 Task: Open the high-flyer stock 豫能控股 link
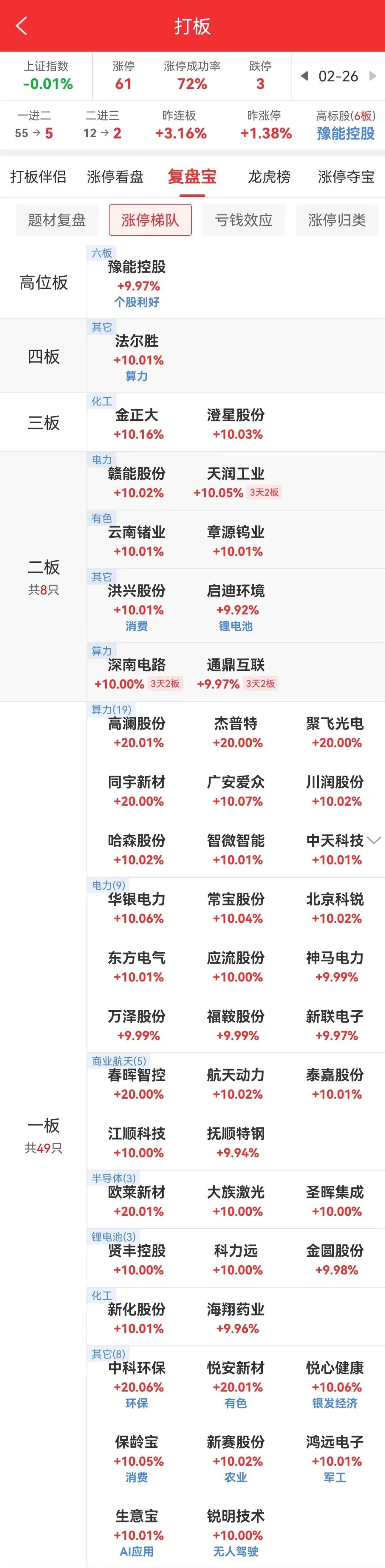[345, 133]
